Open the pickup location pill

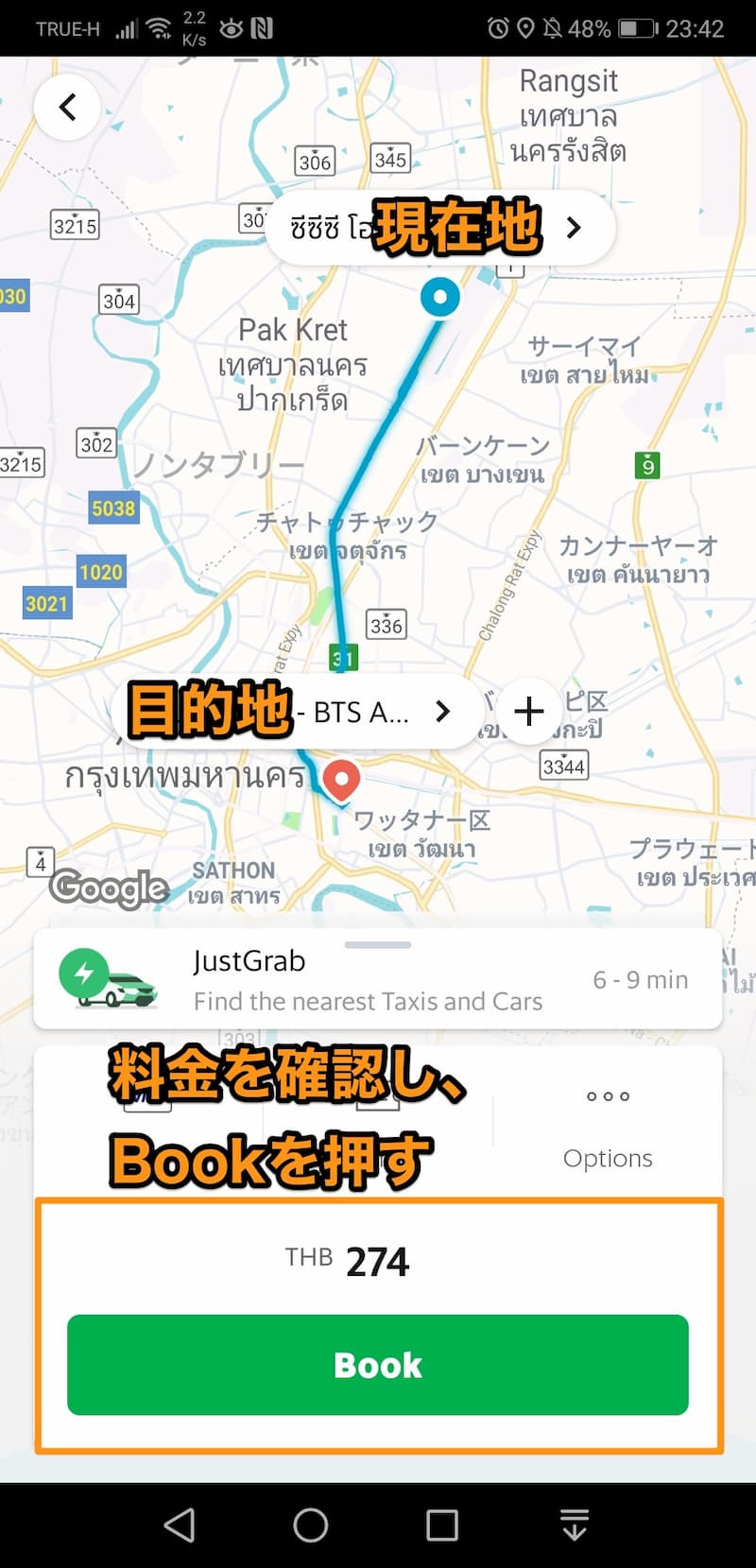point(439,228)
